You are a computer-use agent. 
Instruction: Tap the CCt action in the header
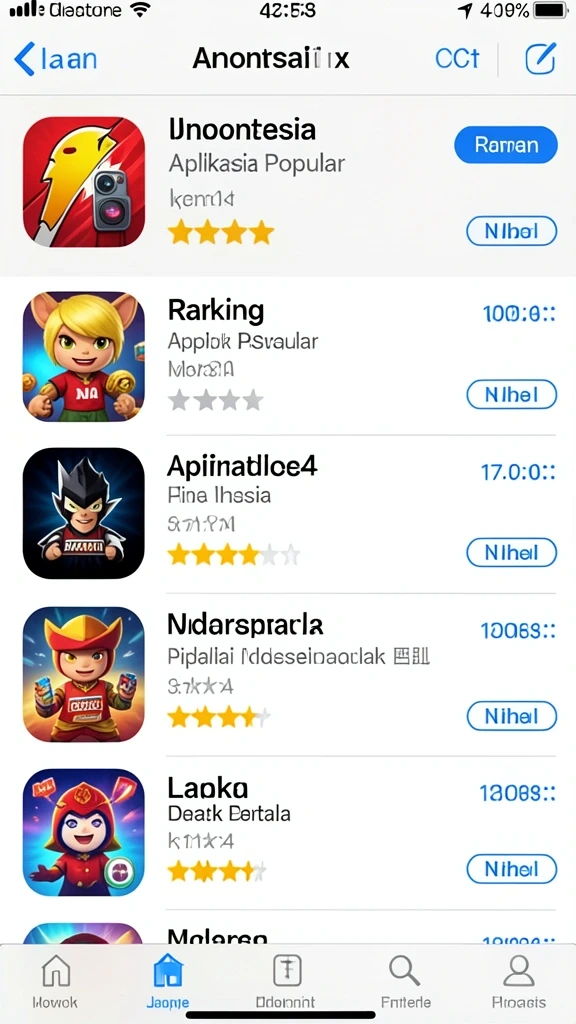click(456, 59)
